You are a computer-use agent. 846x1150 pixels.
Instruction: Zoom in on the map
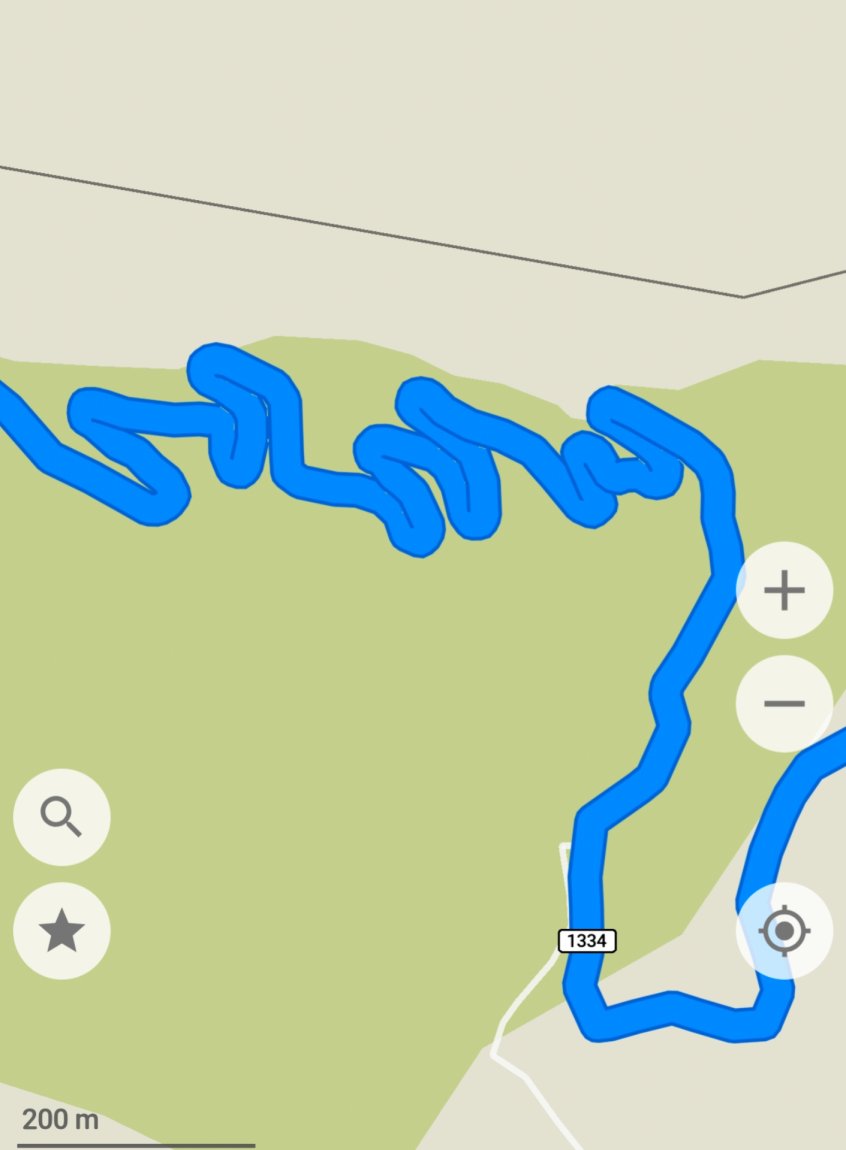[x=784, y=591]
